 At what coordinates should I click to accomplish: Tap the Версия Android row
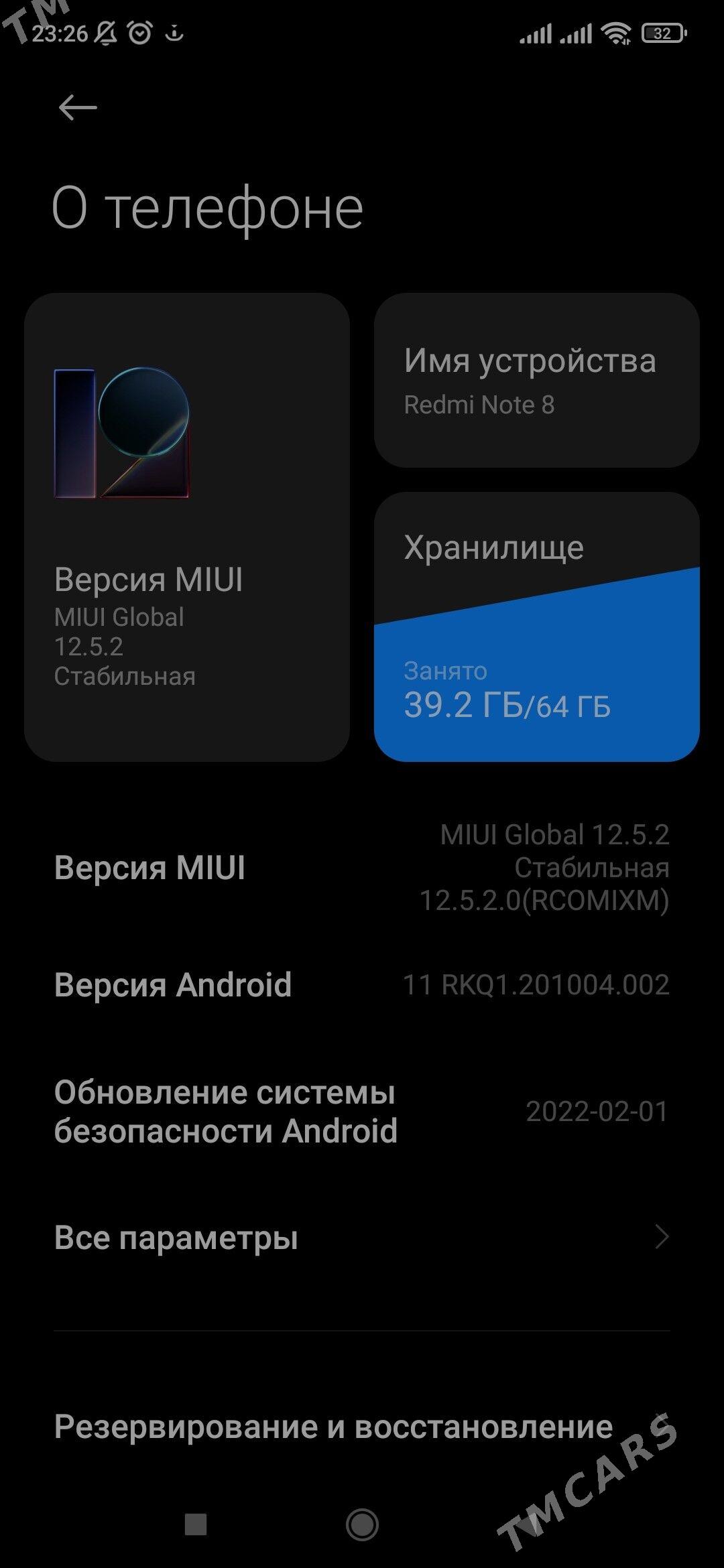click(x=362, y=984)
